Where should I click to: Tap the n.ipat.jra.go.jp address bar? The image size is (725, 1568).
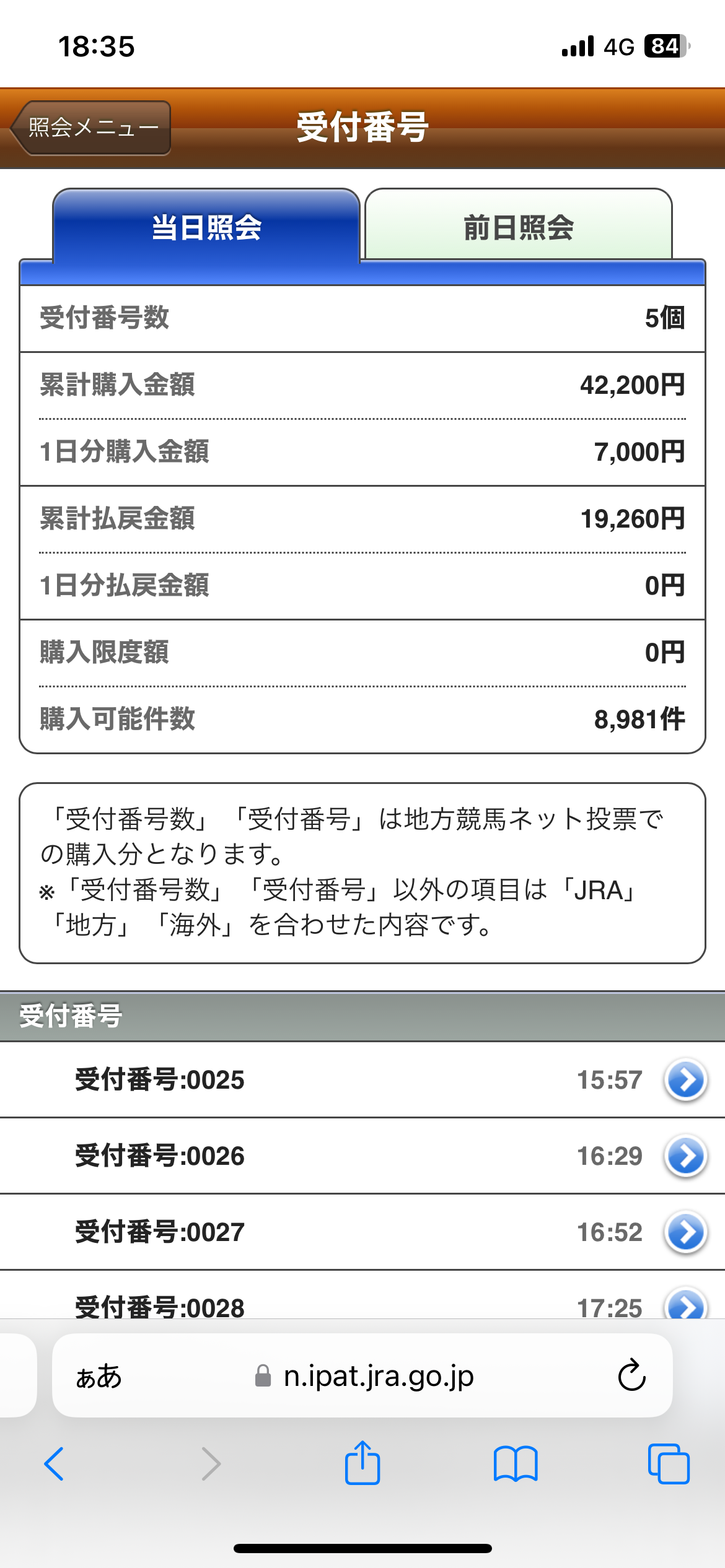(x=364, y=1376)
